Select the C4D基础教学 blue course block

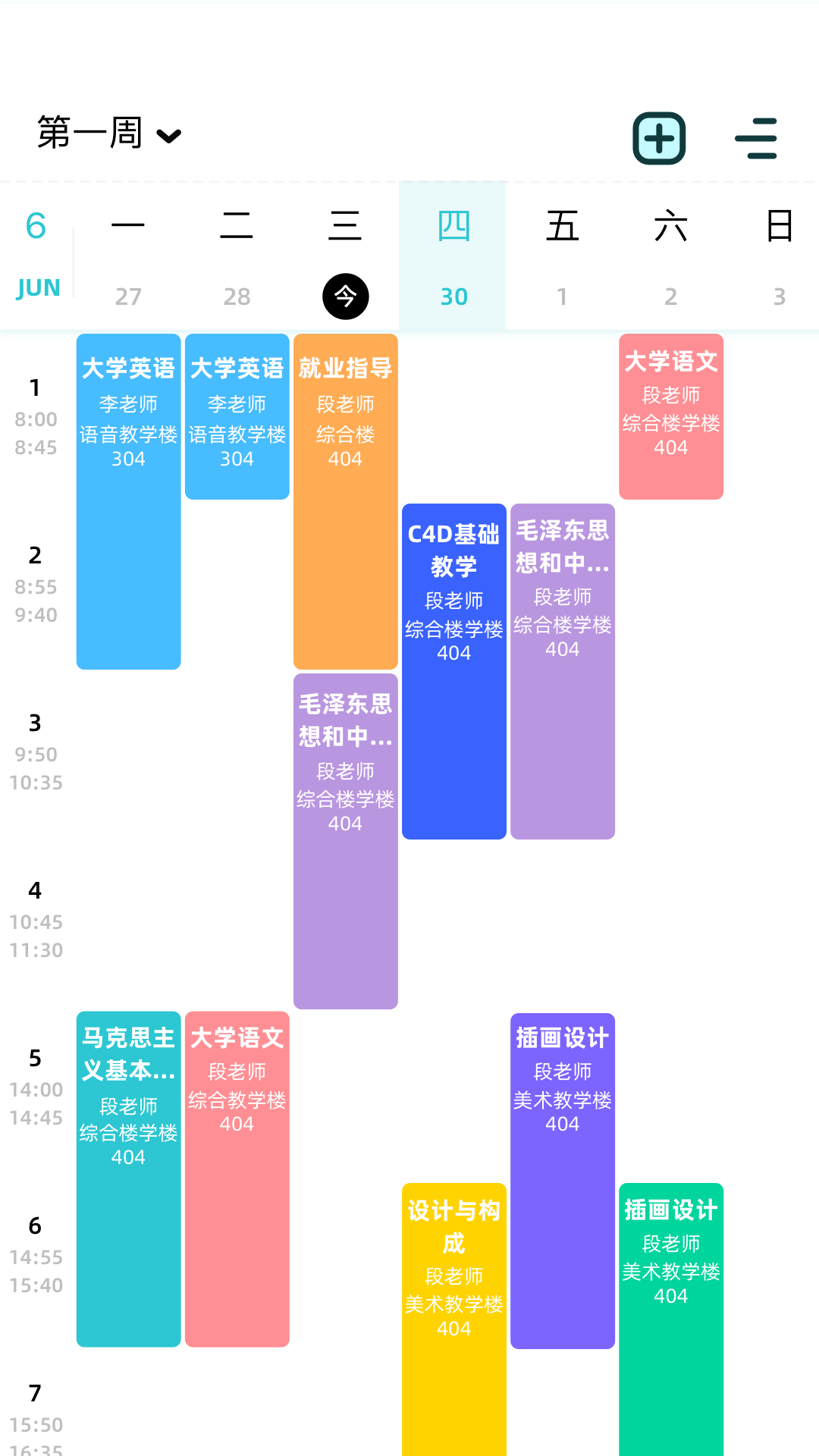pyautogui.click(x=453, y=671)
